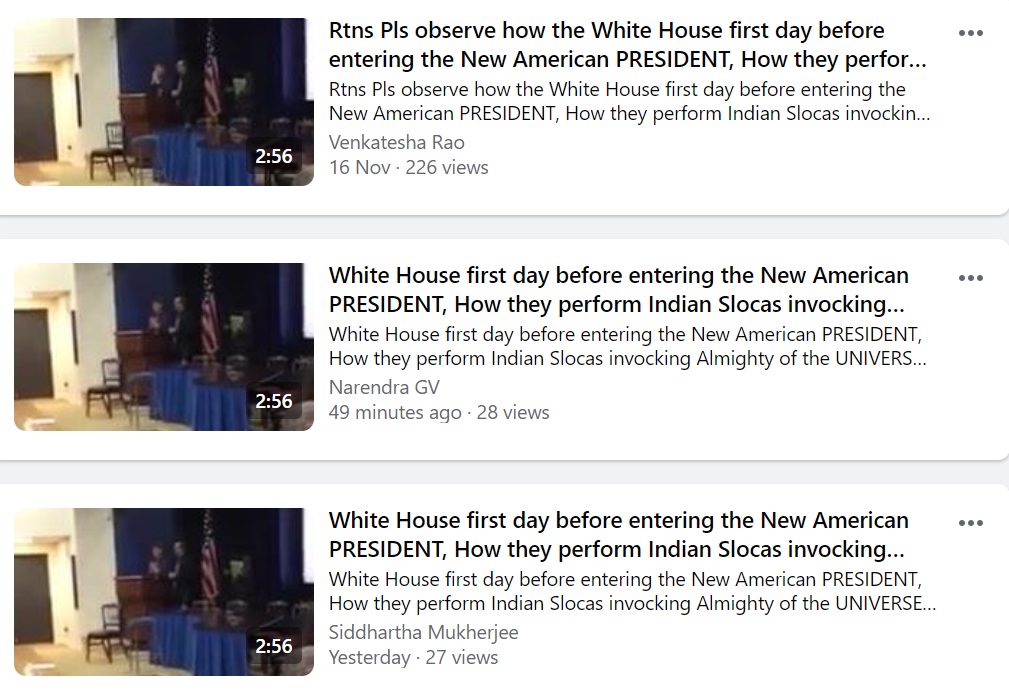Play the video thumbnail posted by Venkatesha Rao

click(163, 102)
